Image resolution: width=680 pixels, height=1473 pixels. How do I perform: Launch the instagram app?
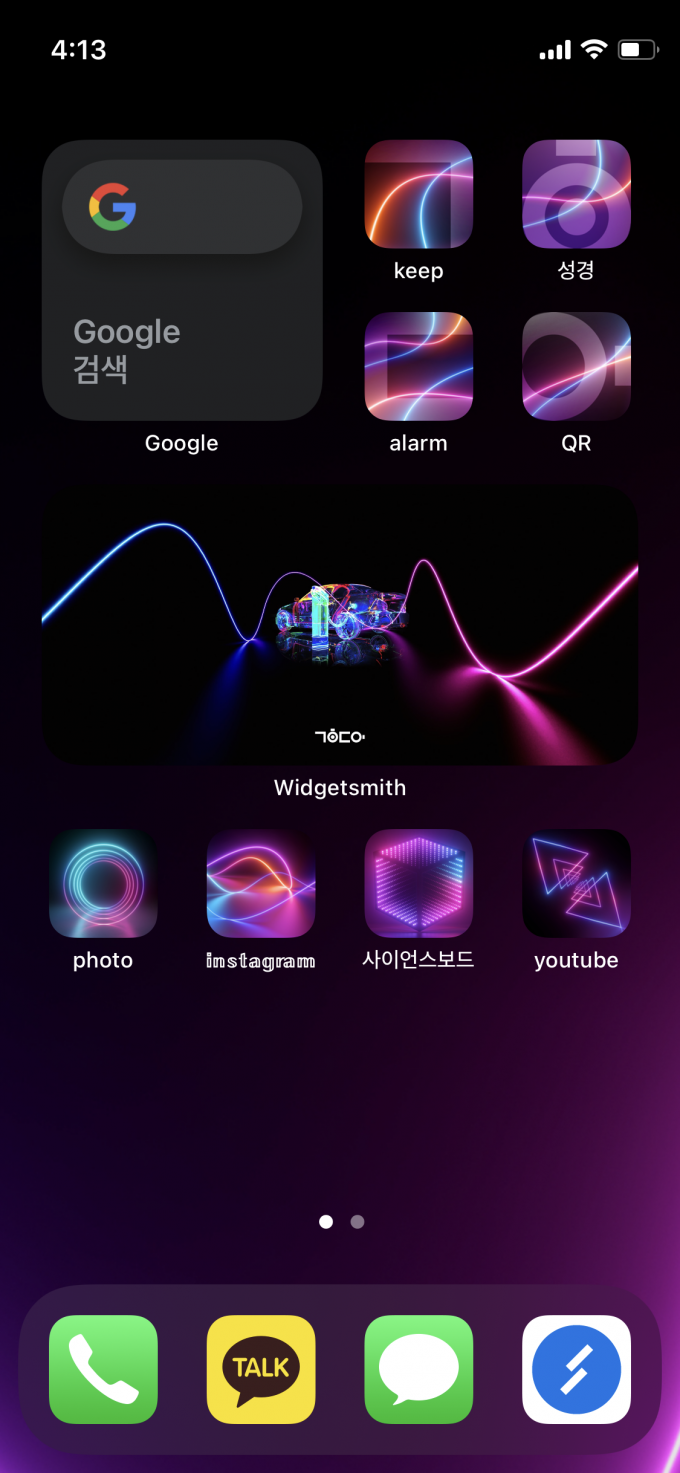260,883
